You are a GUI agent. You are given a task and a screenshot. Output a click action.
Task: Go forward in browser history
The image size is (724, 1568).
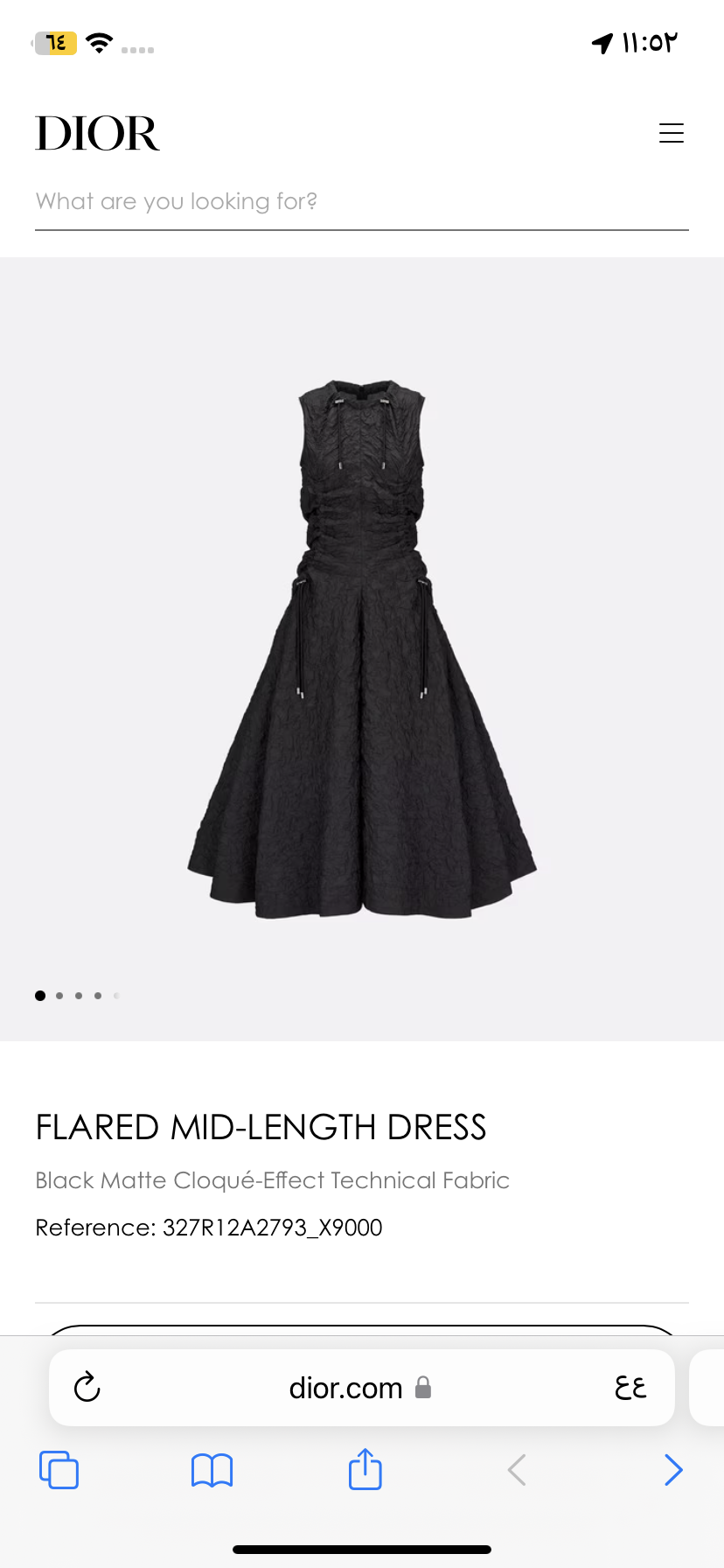click(x=672, y=1470)
